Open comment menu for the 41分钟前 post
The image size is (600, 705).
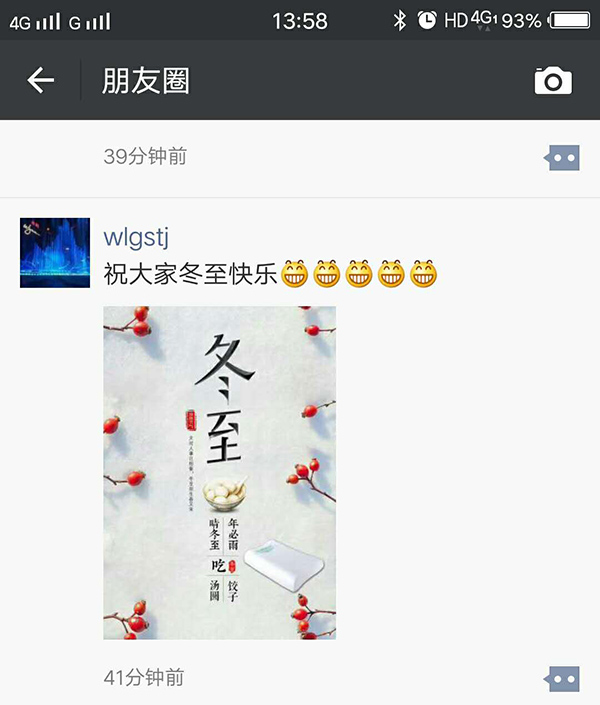[x=562, y=679]
